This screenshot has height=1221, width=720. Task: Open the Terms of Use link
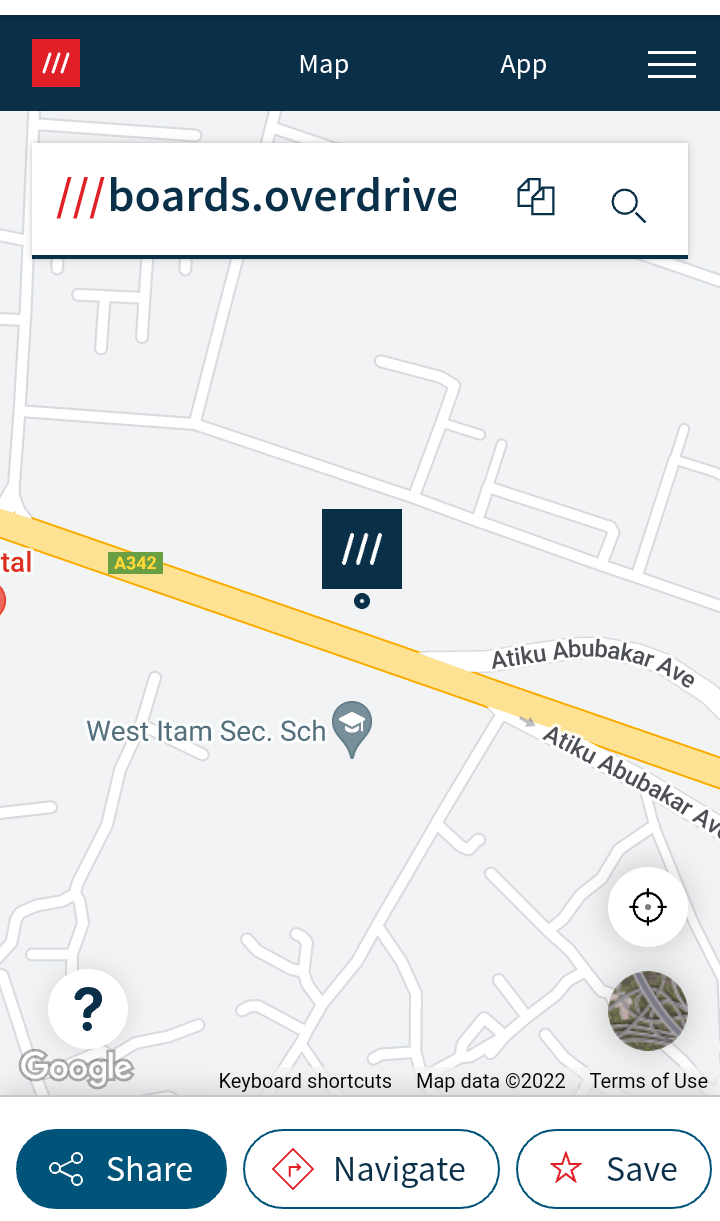click(648, 1081)
